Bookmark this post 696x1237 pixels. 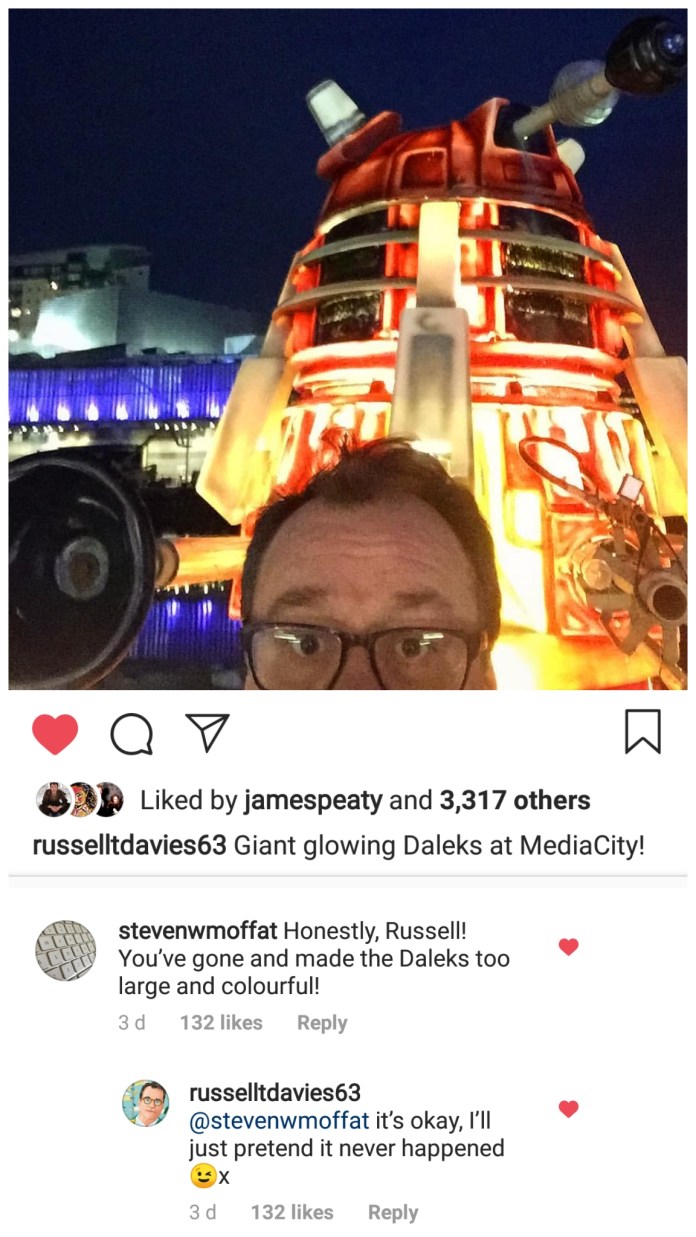643,732
